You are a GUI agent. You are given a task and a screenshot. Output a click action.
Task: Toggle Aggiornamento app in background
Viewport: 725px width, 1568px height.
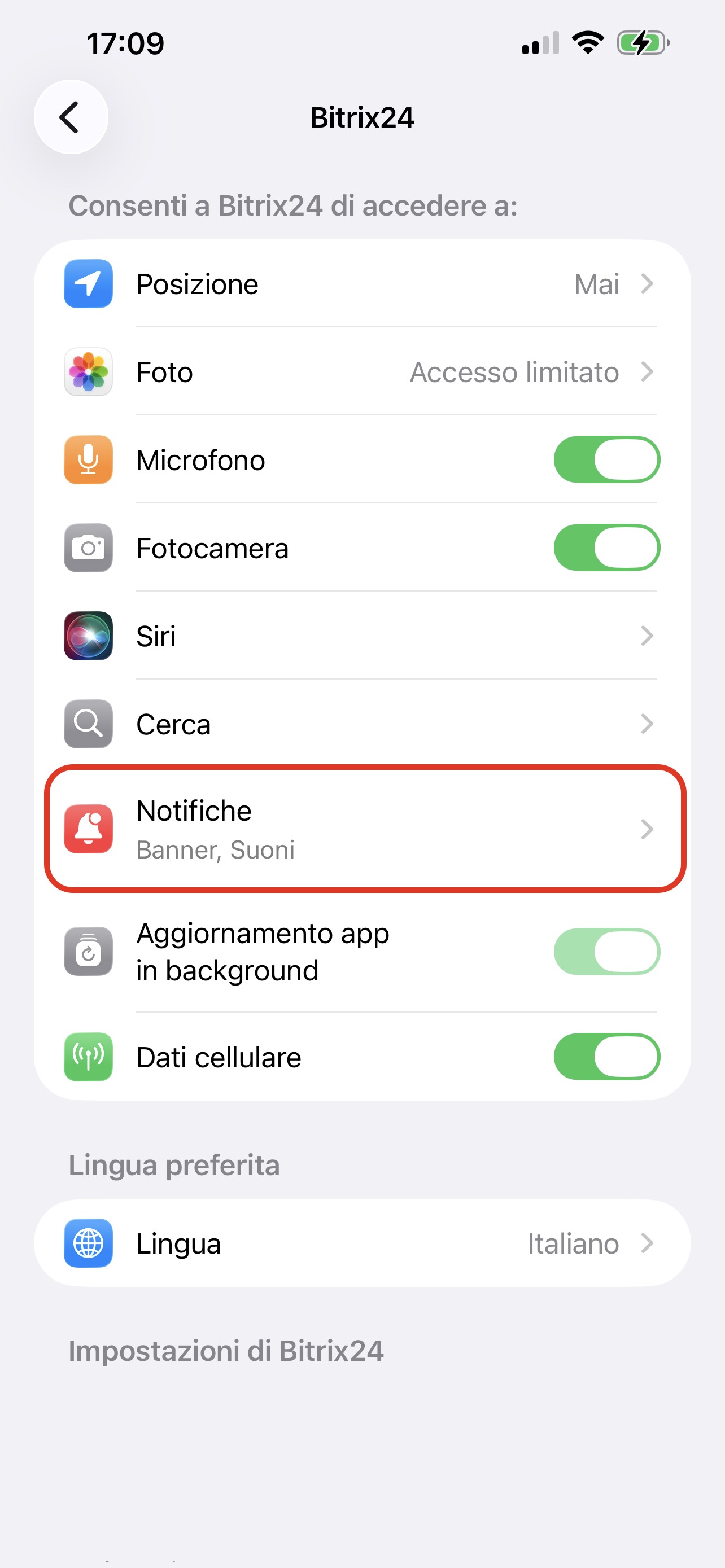(x=606, y=952)
